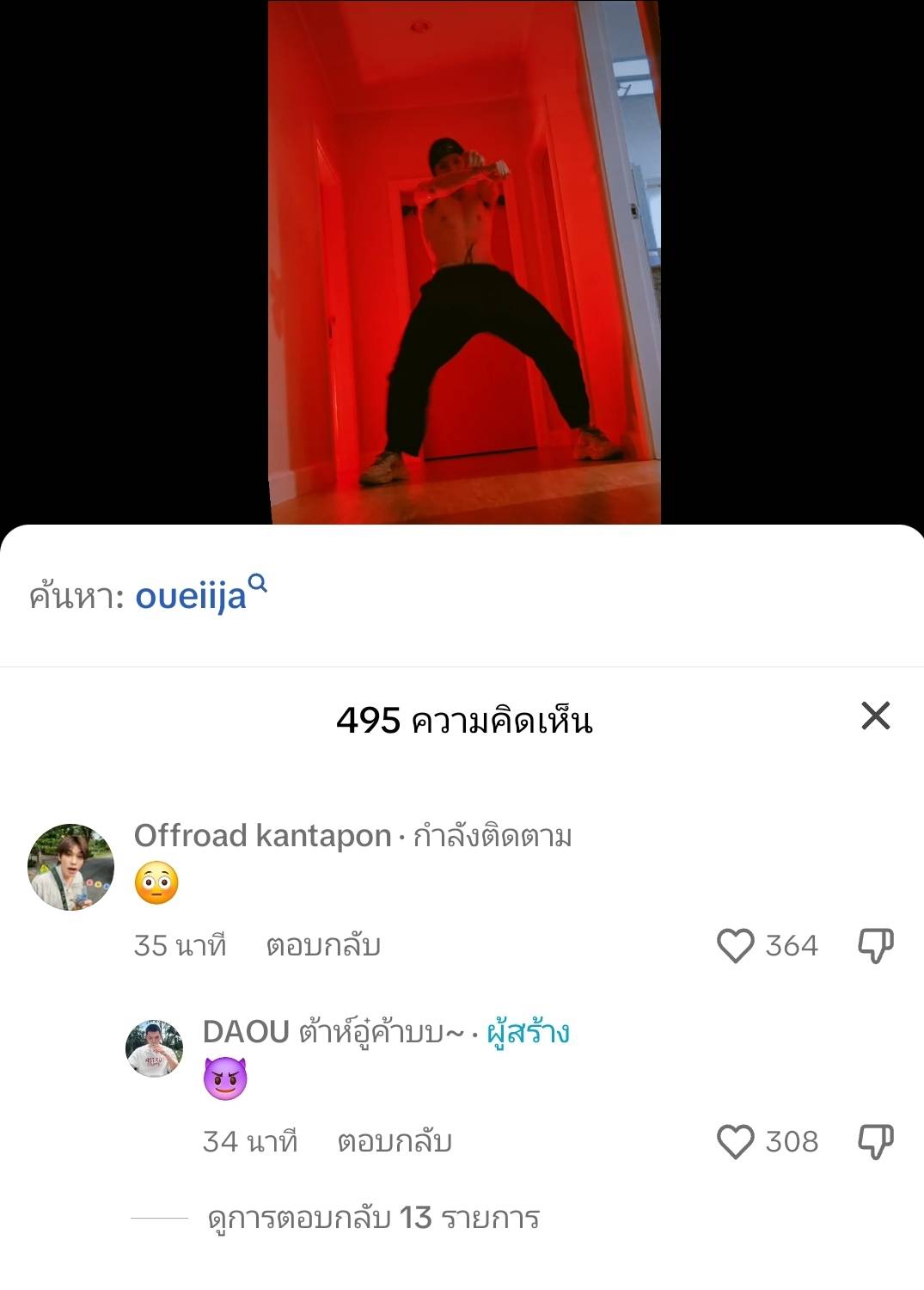Like Offroad kantapon's comment
Viewport: 924px width, 1290px height.
click(x=736, y=946)
